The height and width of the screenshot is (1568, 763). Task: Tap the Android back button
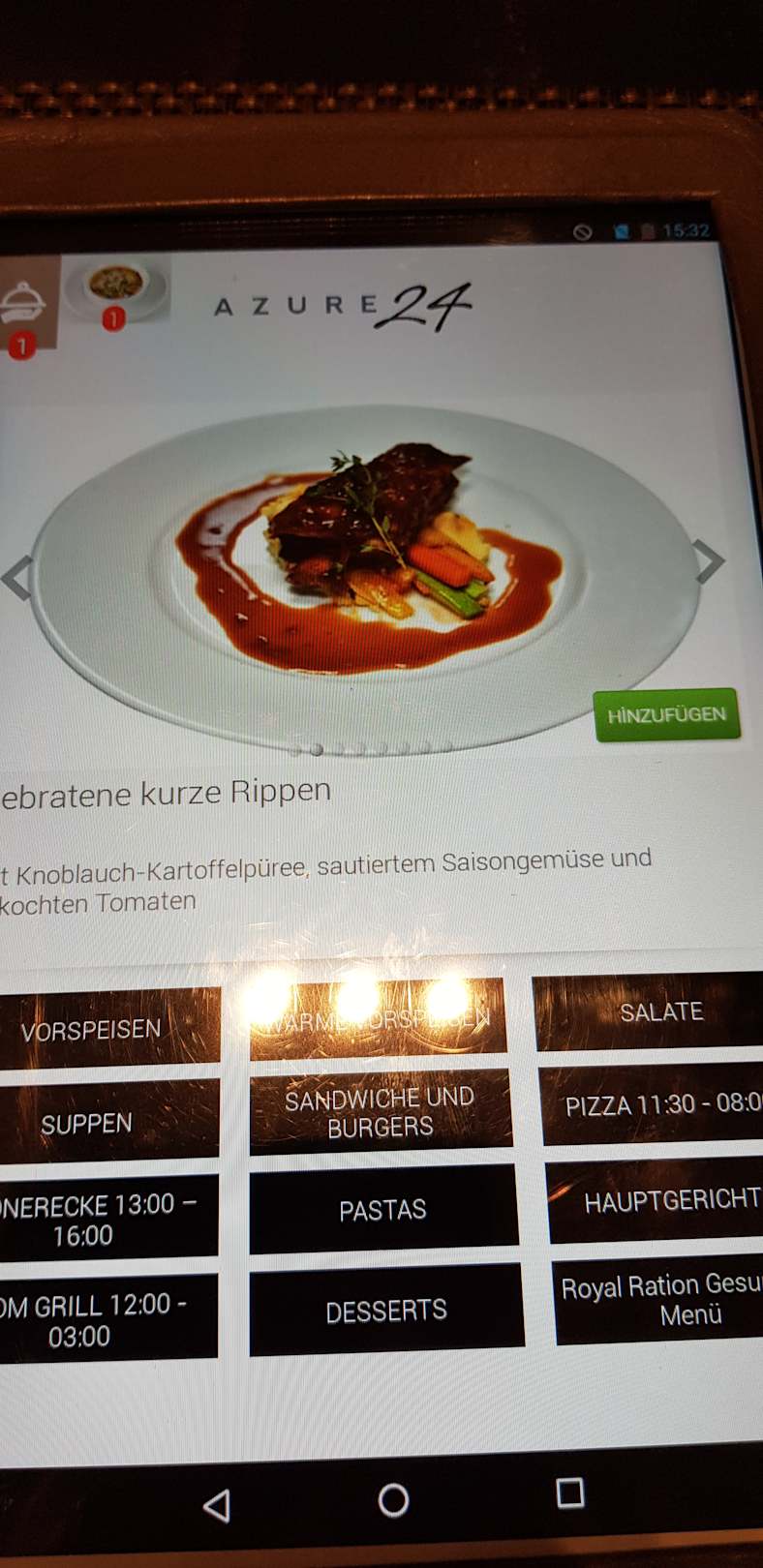(x=217, y=1505)
